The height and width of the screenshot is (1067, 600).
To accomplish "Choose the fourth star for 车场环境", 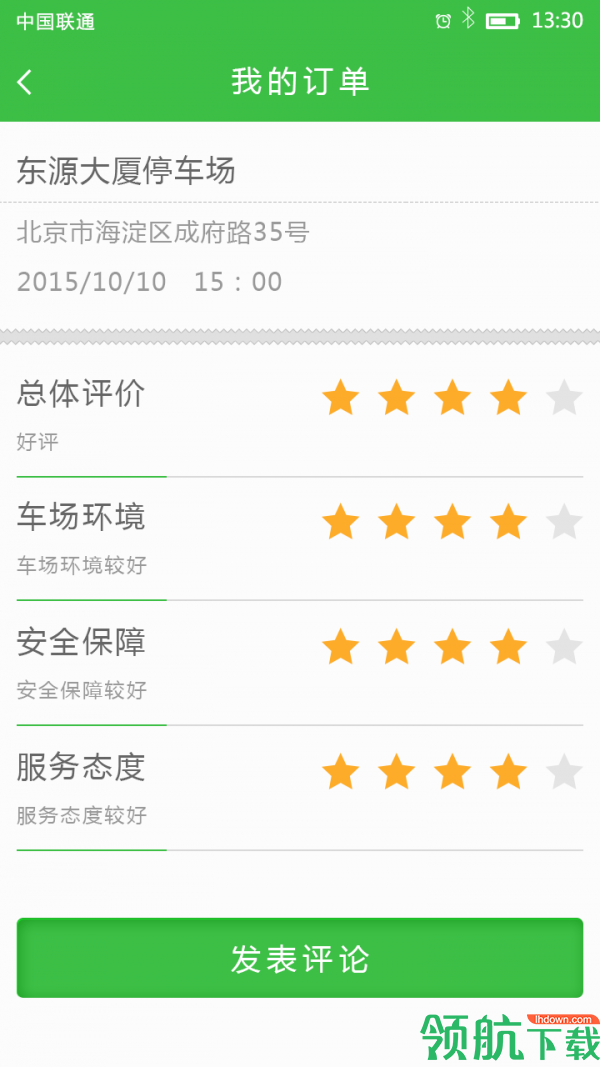I will pyautogui.click(x=508, y=522).
